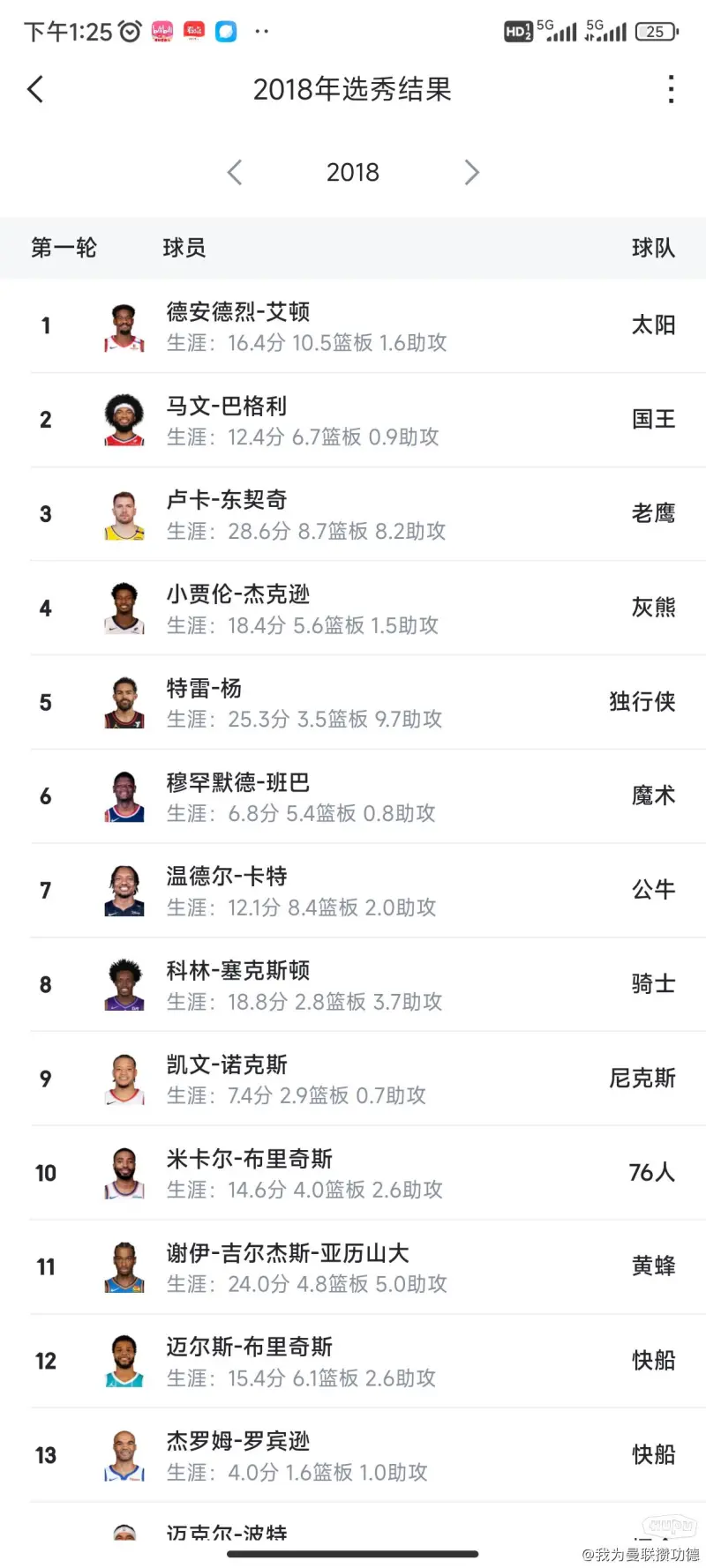Screen dimensions: 706x1568
Task: Open 德安德烈-艾顿 player row
Action: pyautogui.click(x=353, y=326)
